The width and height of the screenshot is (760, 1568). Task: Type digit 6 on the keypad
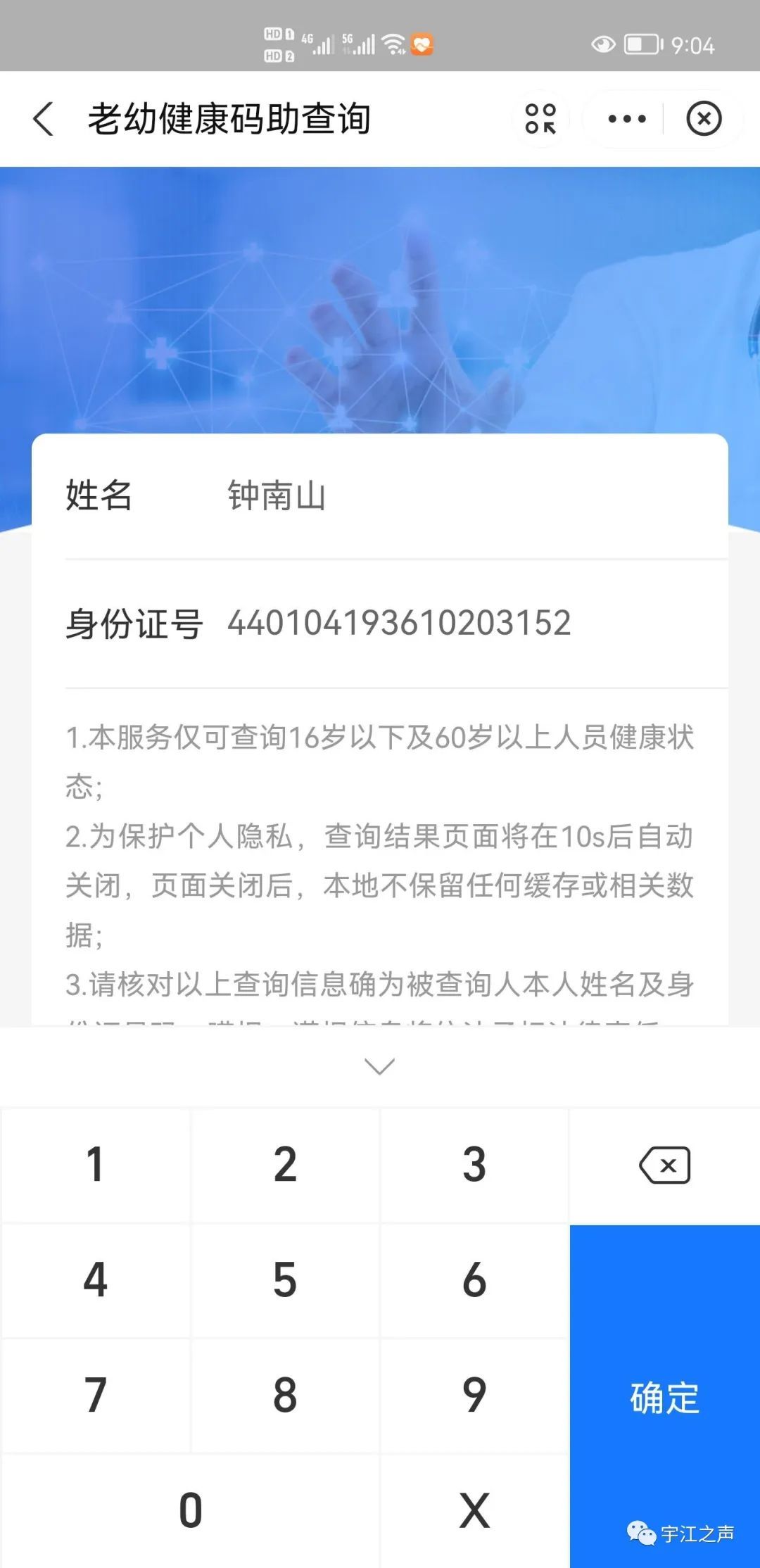pyautogui.click(x=474, y=1280)
